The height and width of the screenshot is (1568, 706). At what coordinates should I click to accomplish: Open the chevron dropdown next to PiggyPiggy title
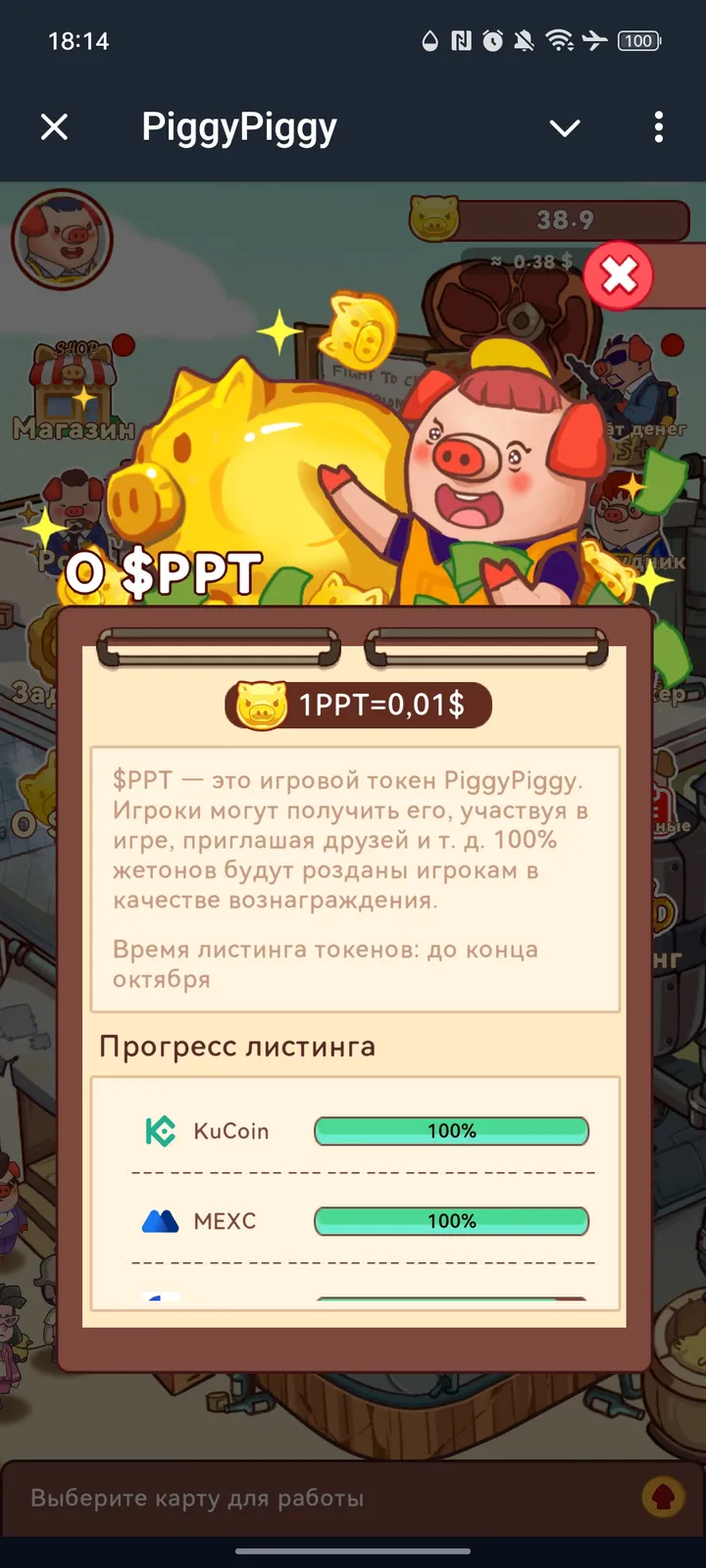565,127
